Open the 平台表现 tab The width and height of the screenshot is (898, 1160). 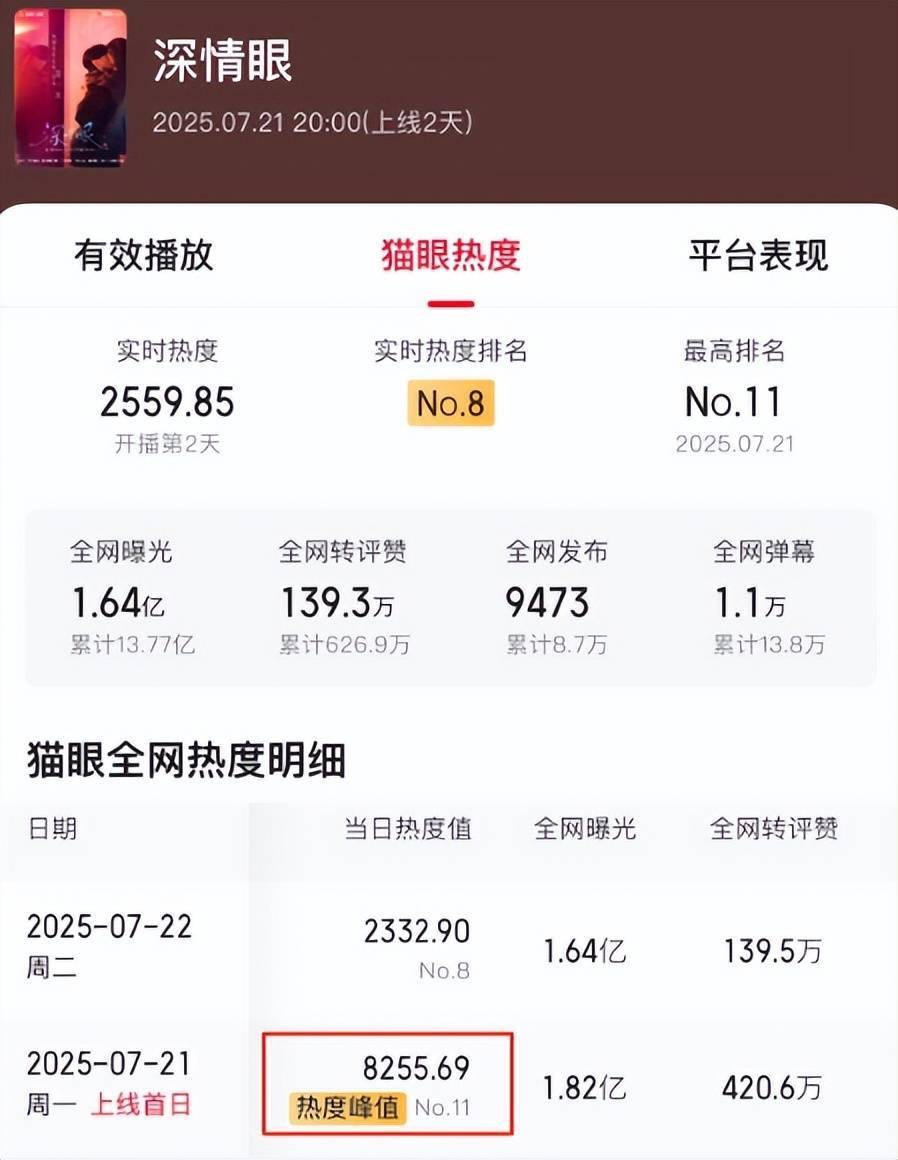tap(758, 256)
